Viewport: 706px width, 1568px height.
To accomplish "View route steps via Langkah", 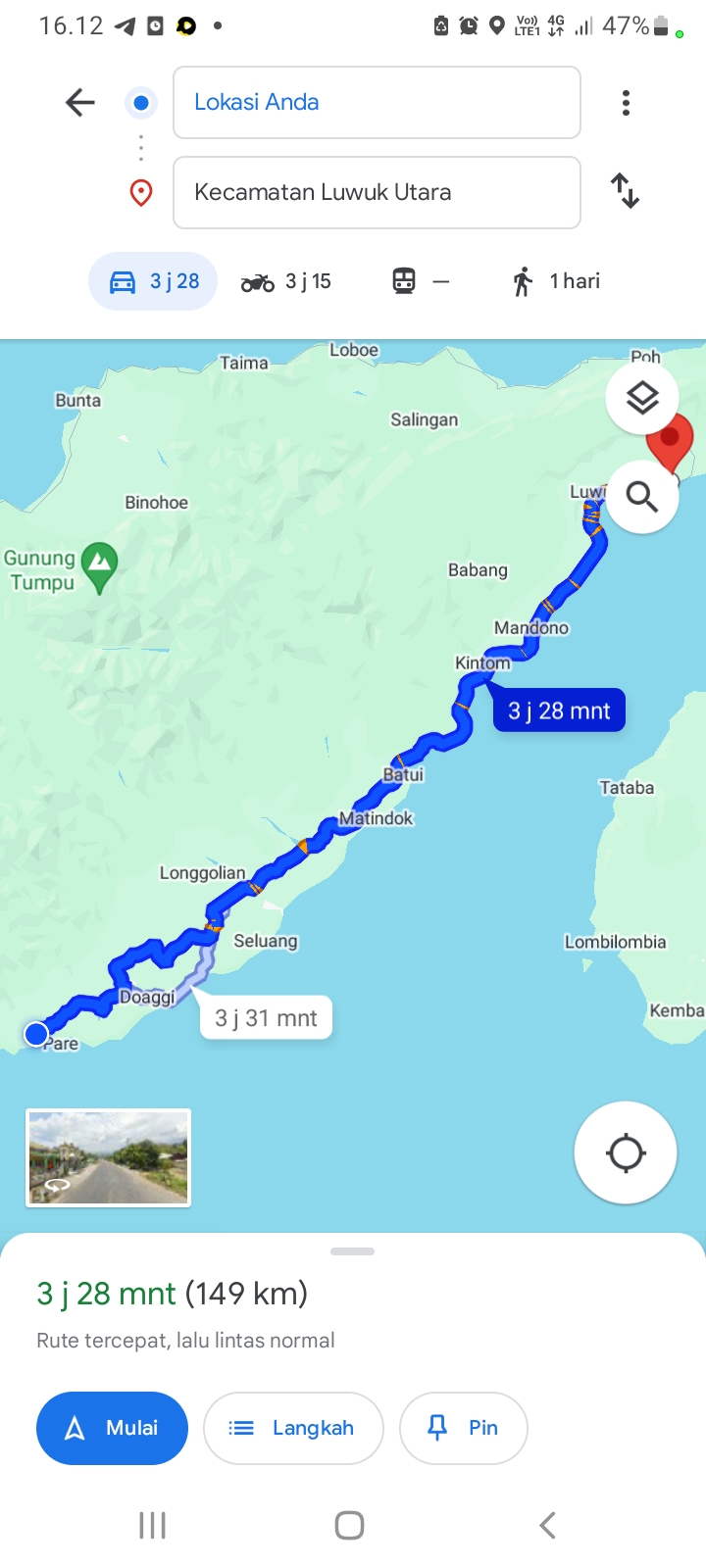I will pyautogui.click(x=293, y=1428).
